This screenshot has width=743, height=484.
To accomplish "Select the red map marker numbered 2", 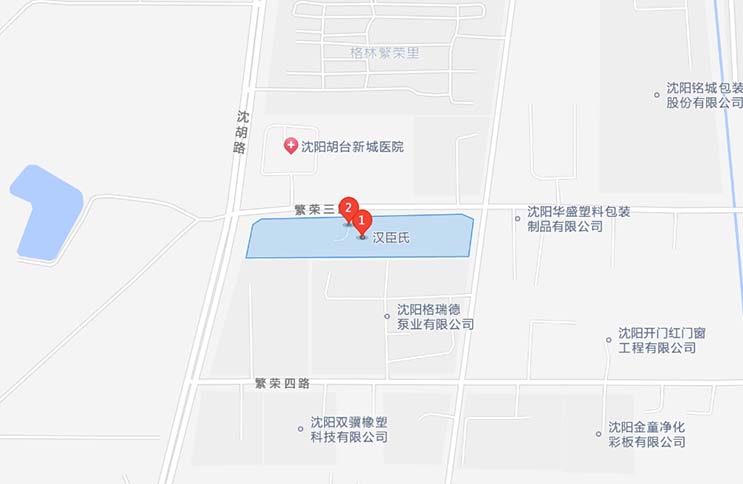I will pos(348,207).
